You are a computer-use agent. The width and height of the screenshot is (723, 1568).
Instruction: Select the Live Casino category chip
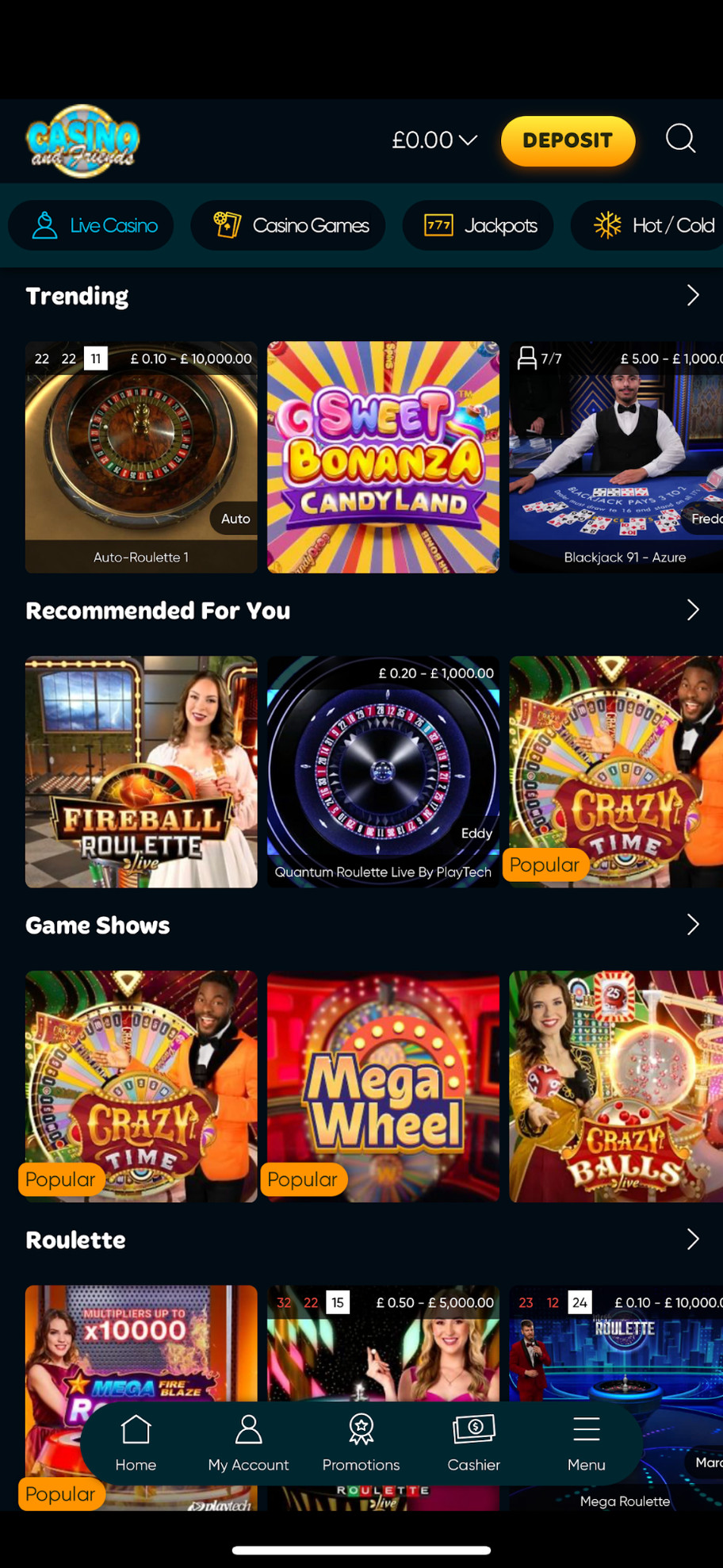(92, 226)
